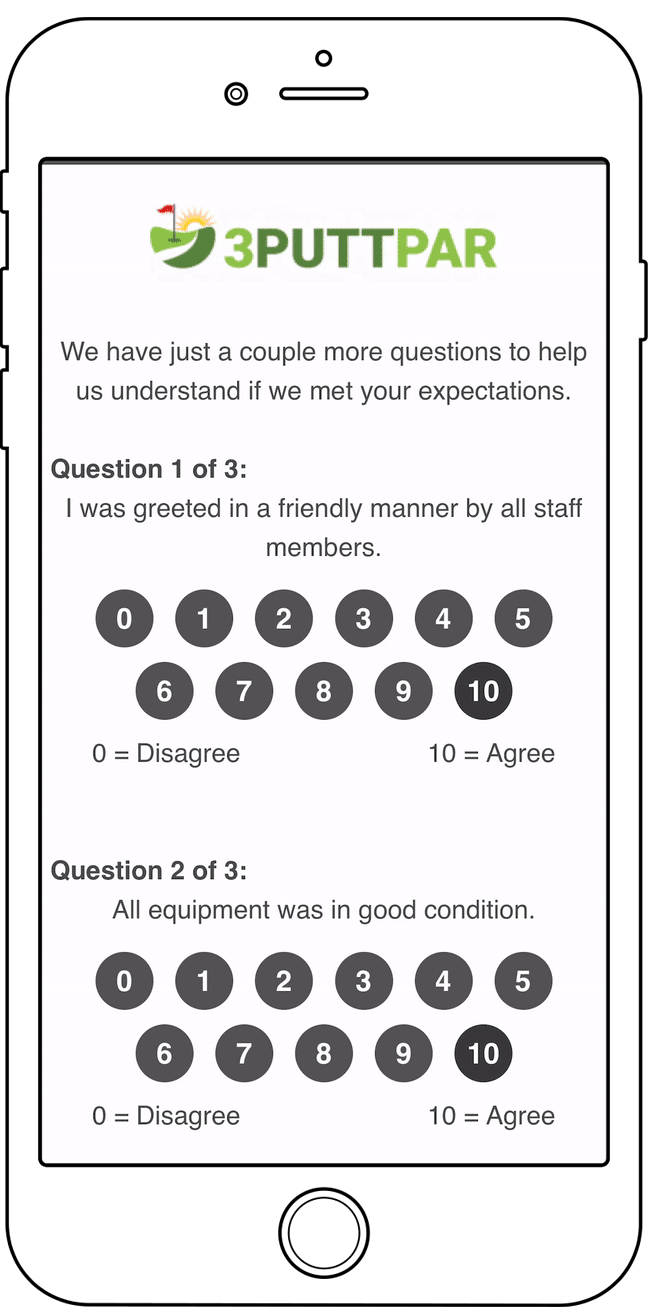The image size is (648, 1314).
Task: Select 0 for the friendly greeting question
Action: tap(124, 619)
